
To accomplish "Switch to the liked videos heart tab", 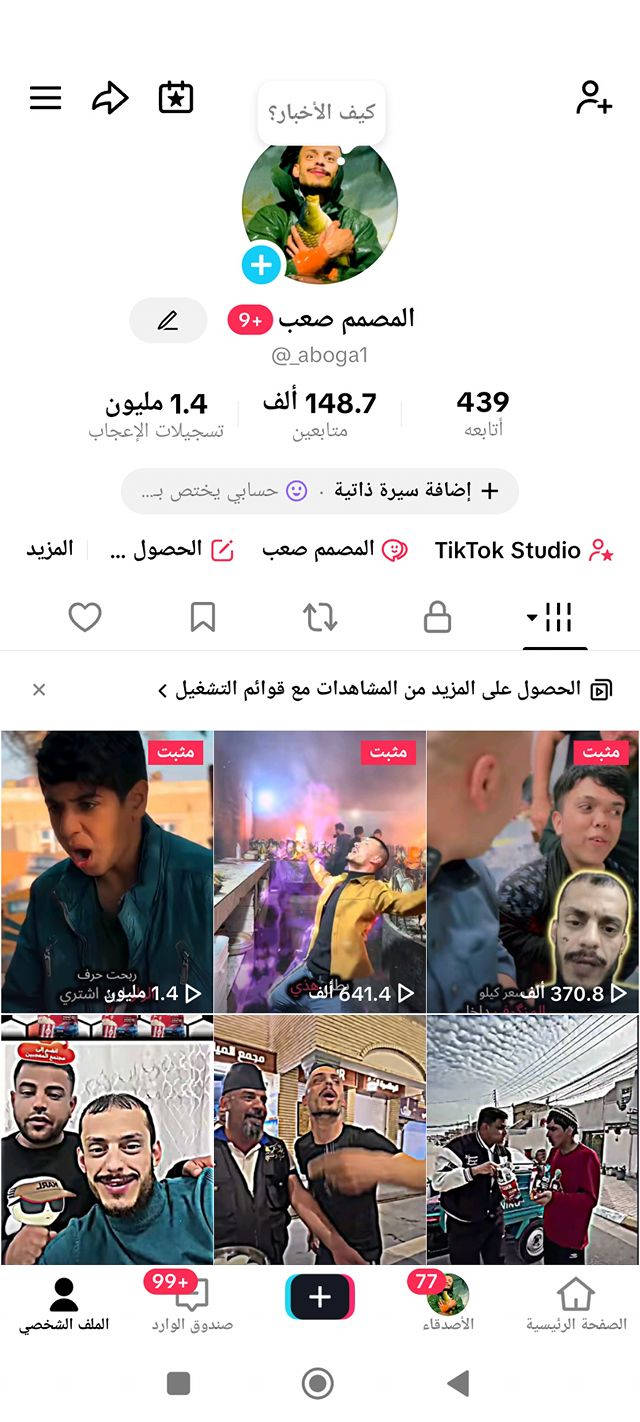I will [x=85, y=618].
